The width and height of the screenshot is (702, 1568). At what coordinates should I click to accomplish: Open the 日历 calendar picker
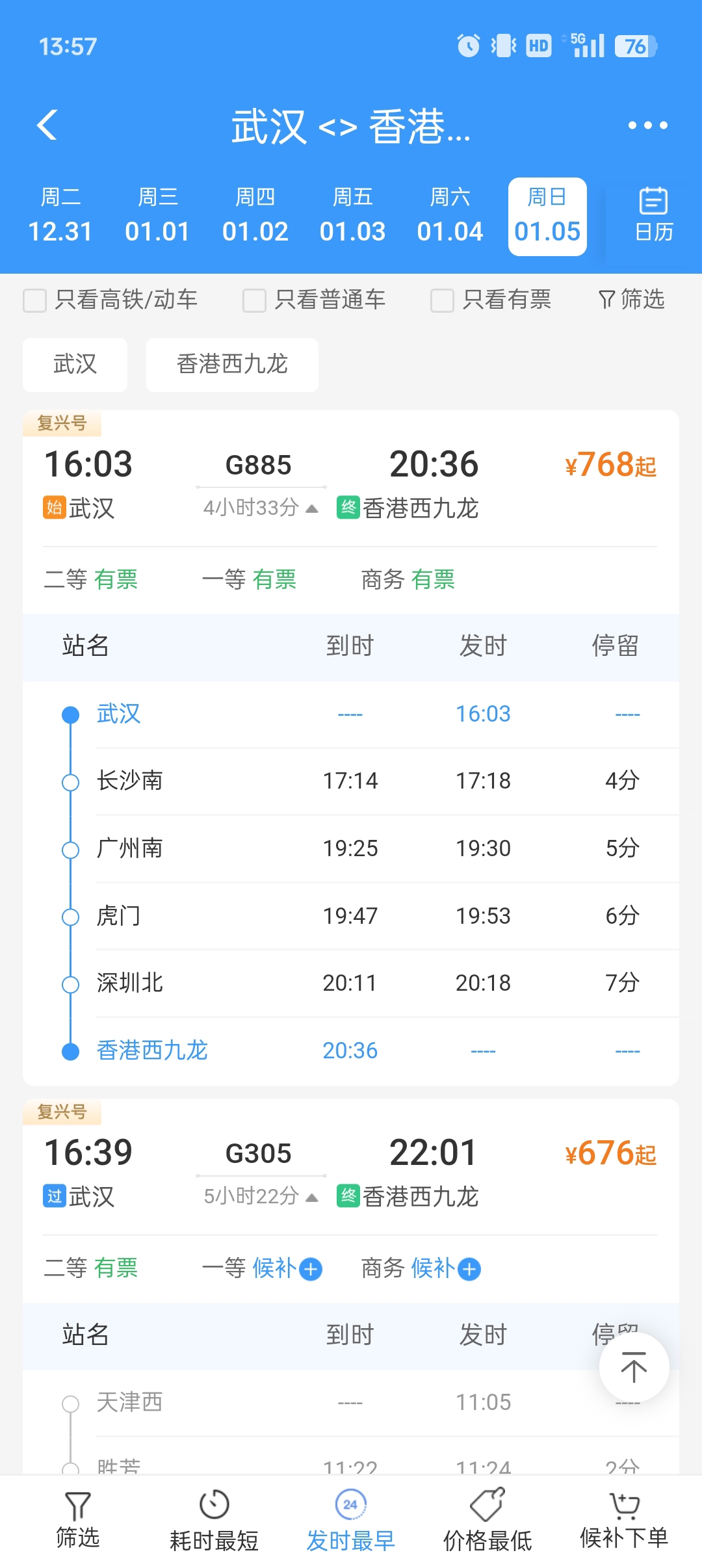click(x=653, y=216)
